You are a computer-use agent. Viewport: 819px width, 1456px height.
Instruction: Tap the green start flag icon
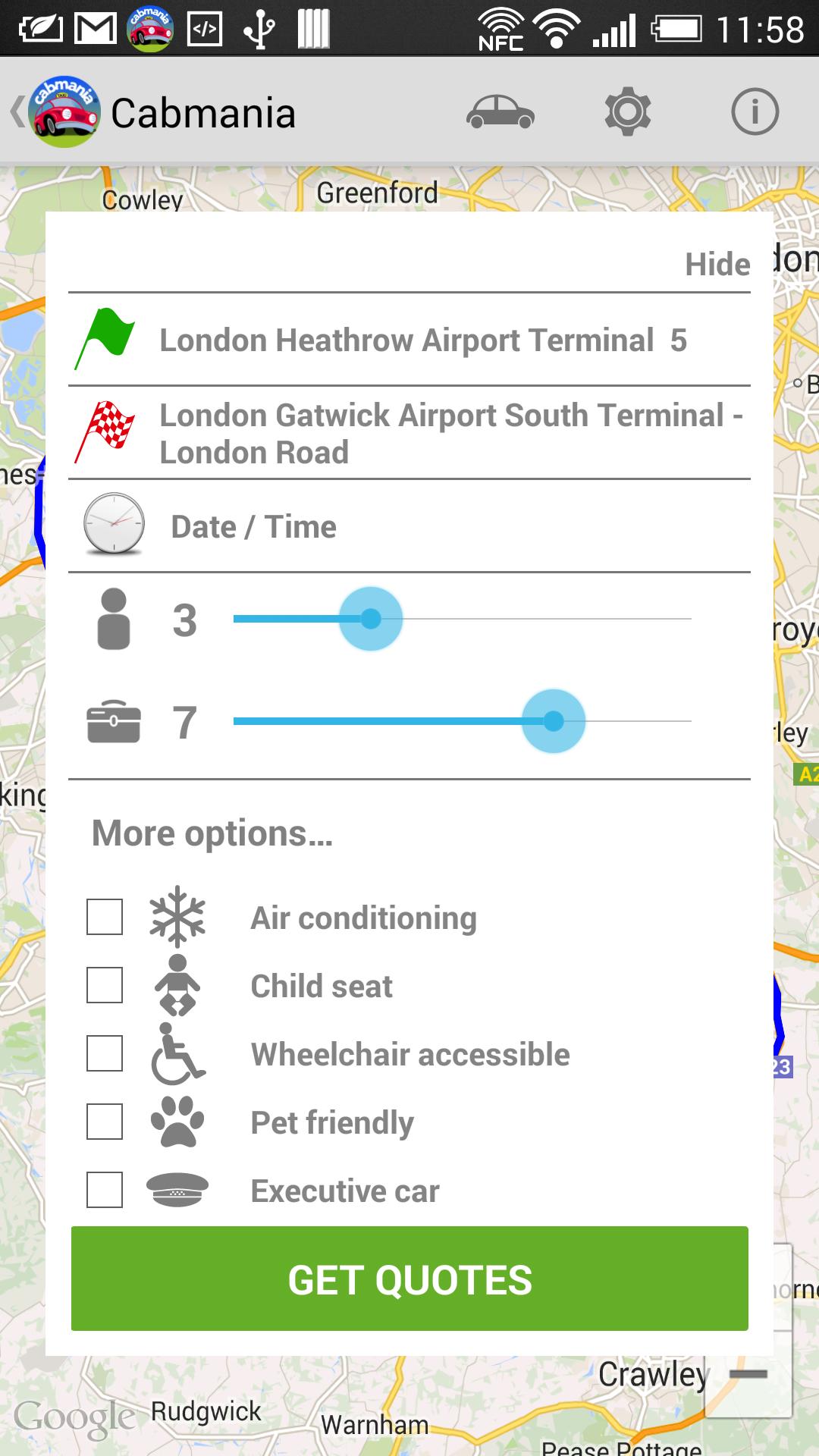tap(108, 340)
